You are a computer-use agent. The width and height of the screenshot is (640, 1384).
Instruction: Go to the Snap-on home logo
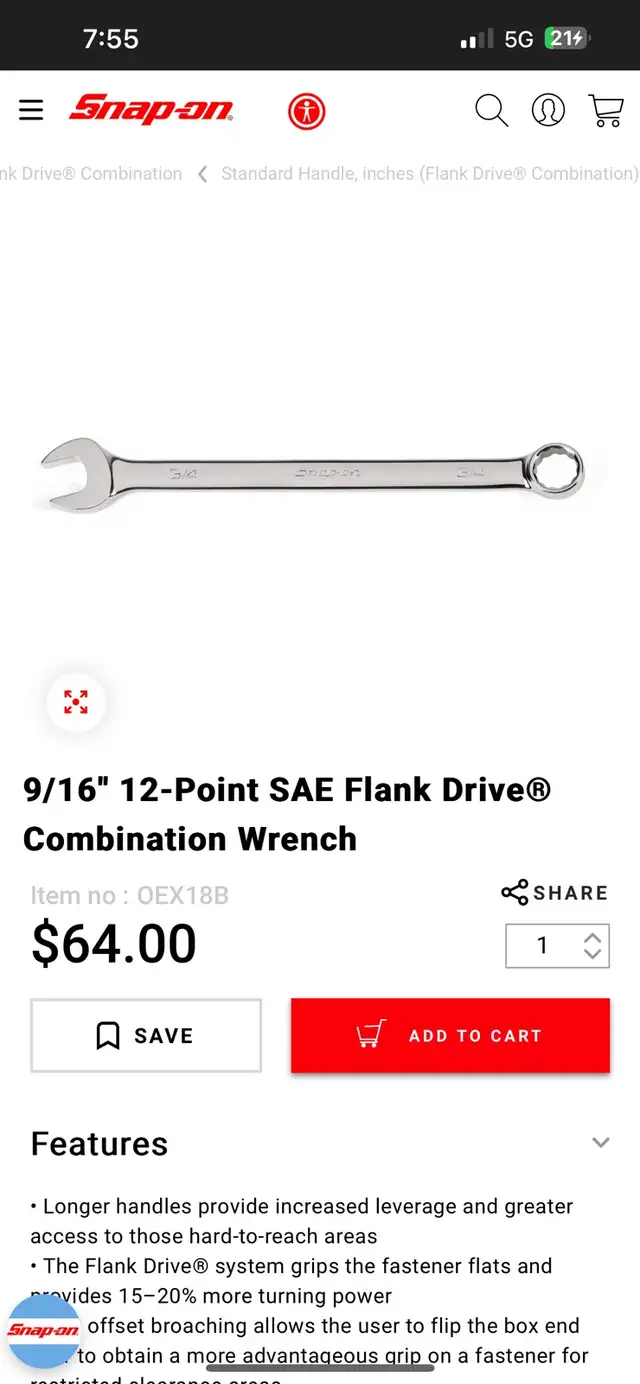point(151,109)
